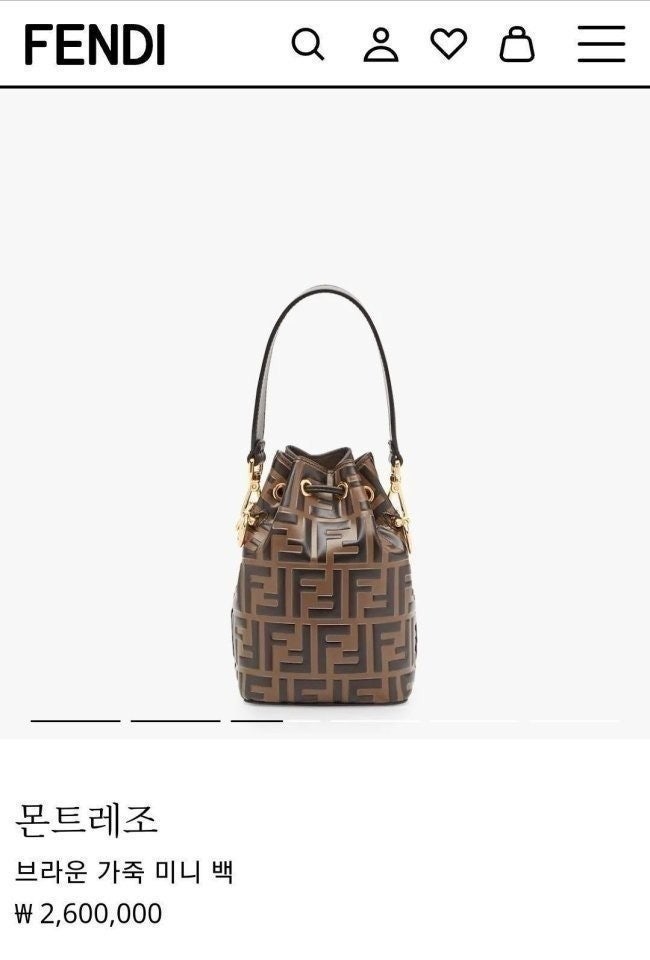650x960 pixels.
Task: Open the wishlist heart icon
Action: [448, 44]
